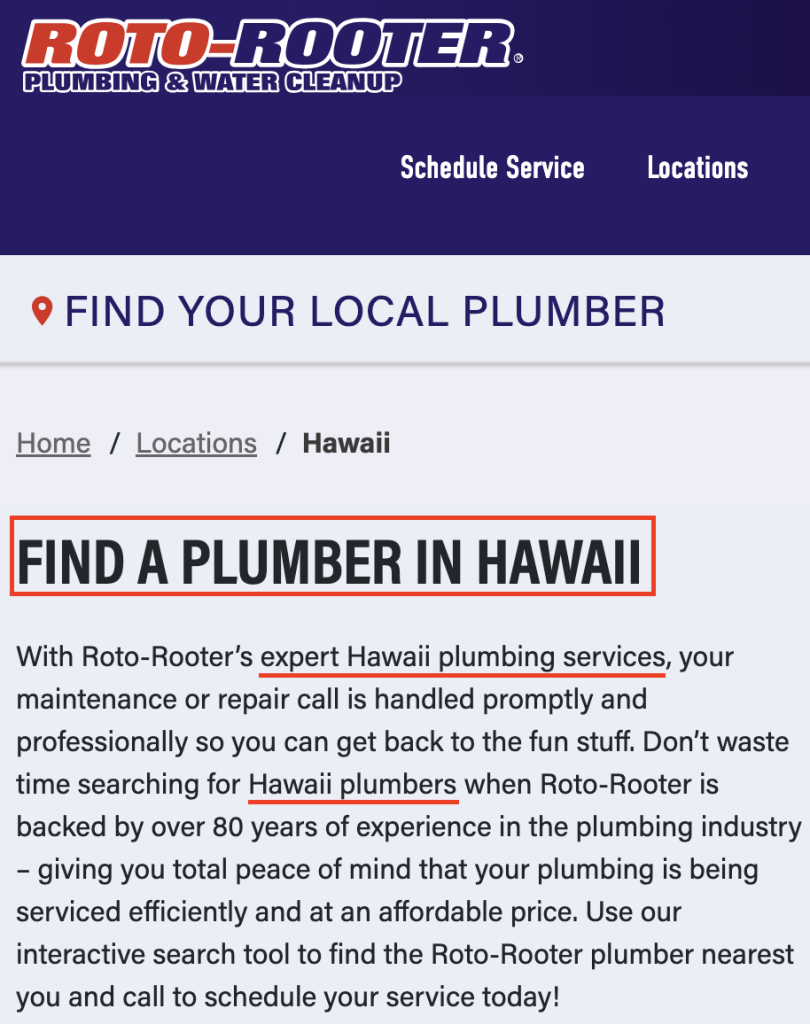The height and width of the screenshot is (1024, 810).
Task: Go to Locations in the top navigation
Action: tap(697, 167)
